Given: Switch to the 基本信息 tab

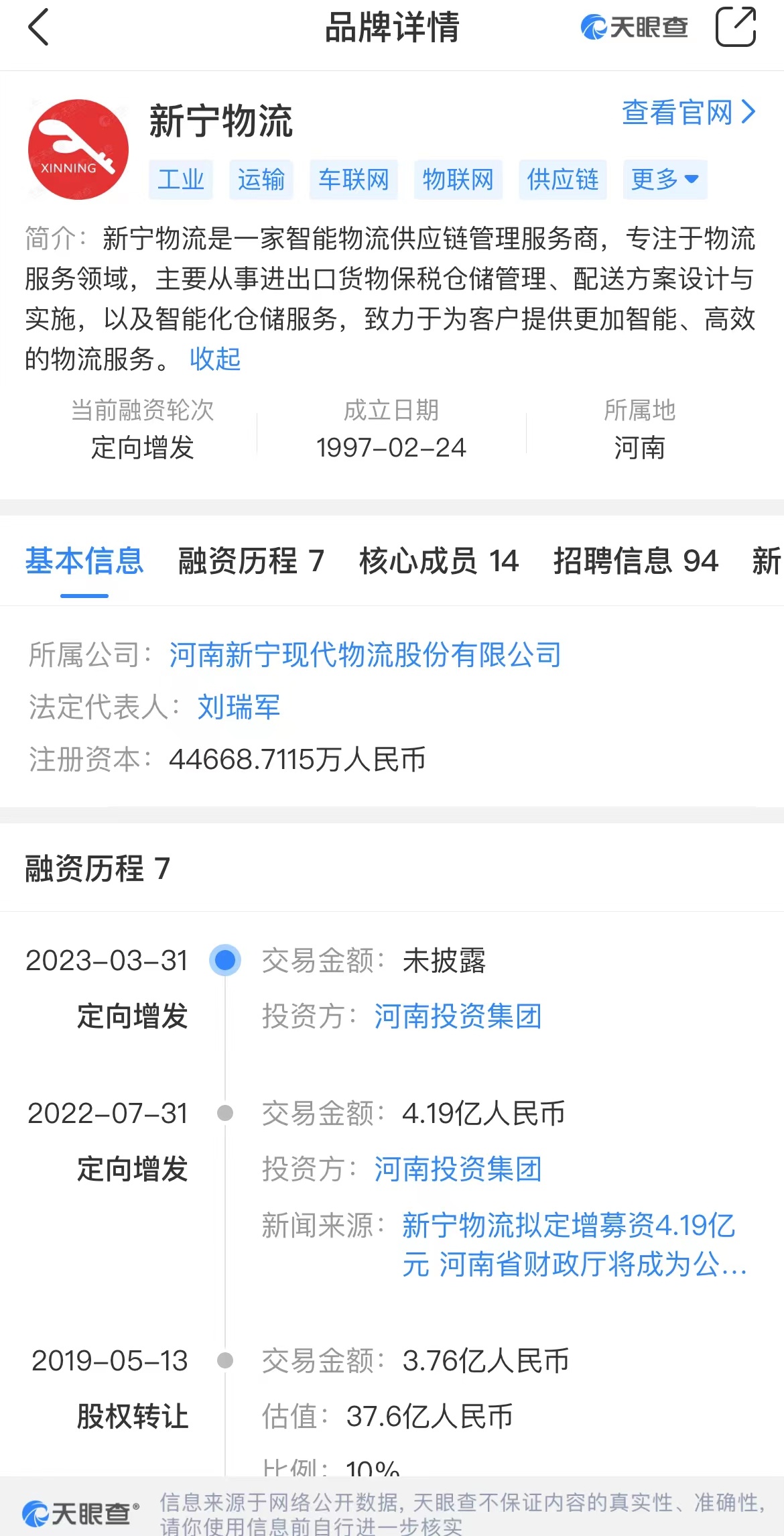Looking at the screenshot, I should pos(84,560).
